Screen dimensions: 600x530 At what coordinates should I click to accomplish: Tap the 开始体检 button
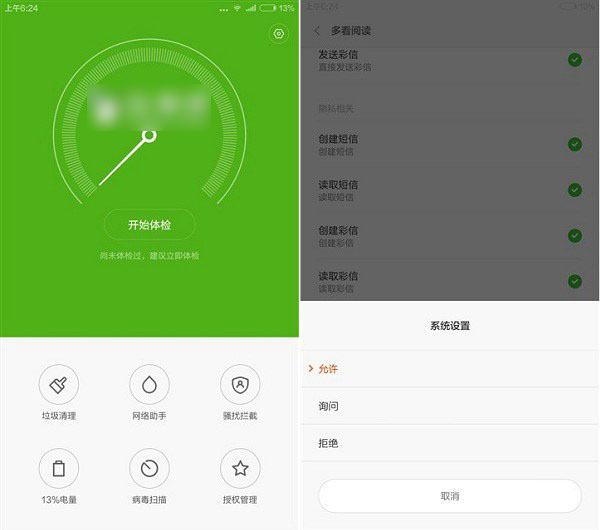point(149,225)
